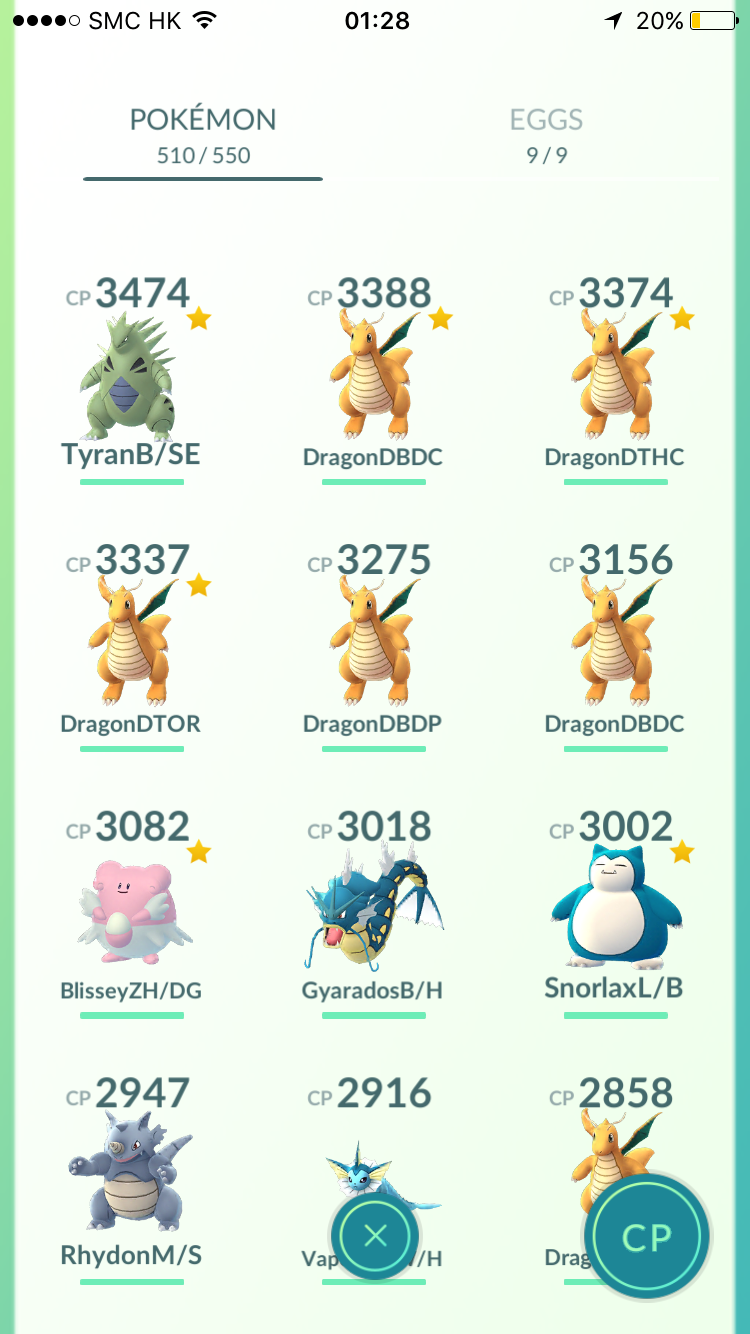This screenshot has width=750, height=1334.
Task: Open BlisseyZH/DG with CP 3082
Action: [x=132, y=913]
